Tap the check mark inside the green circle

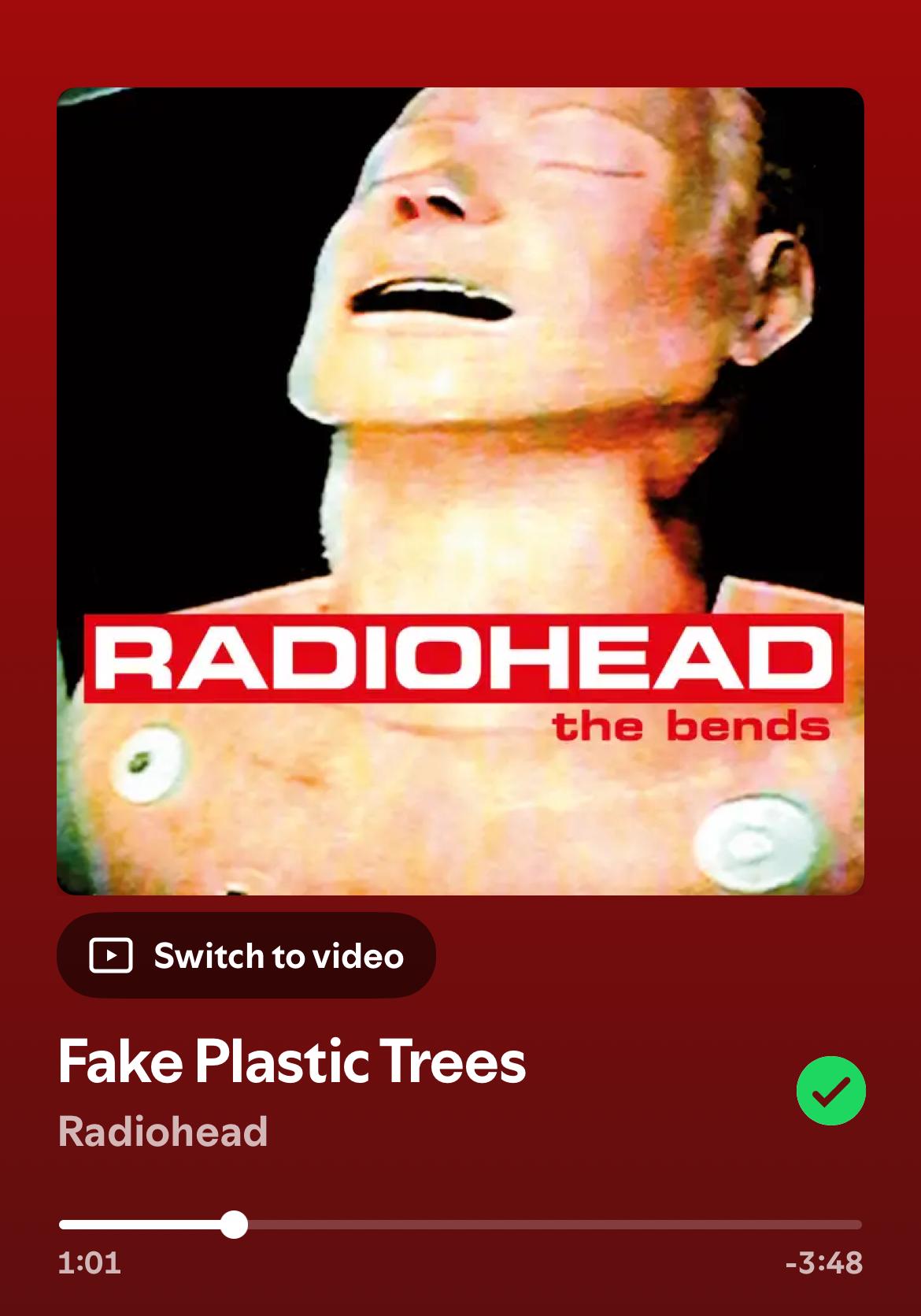point(830,1090)
